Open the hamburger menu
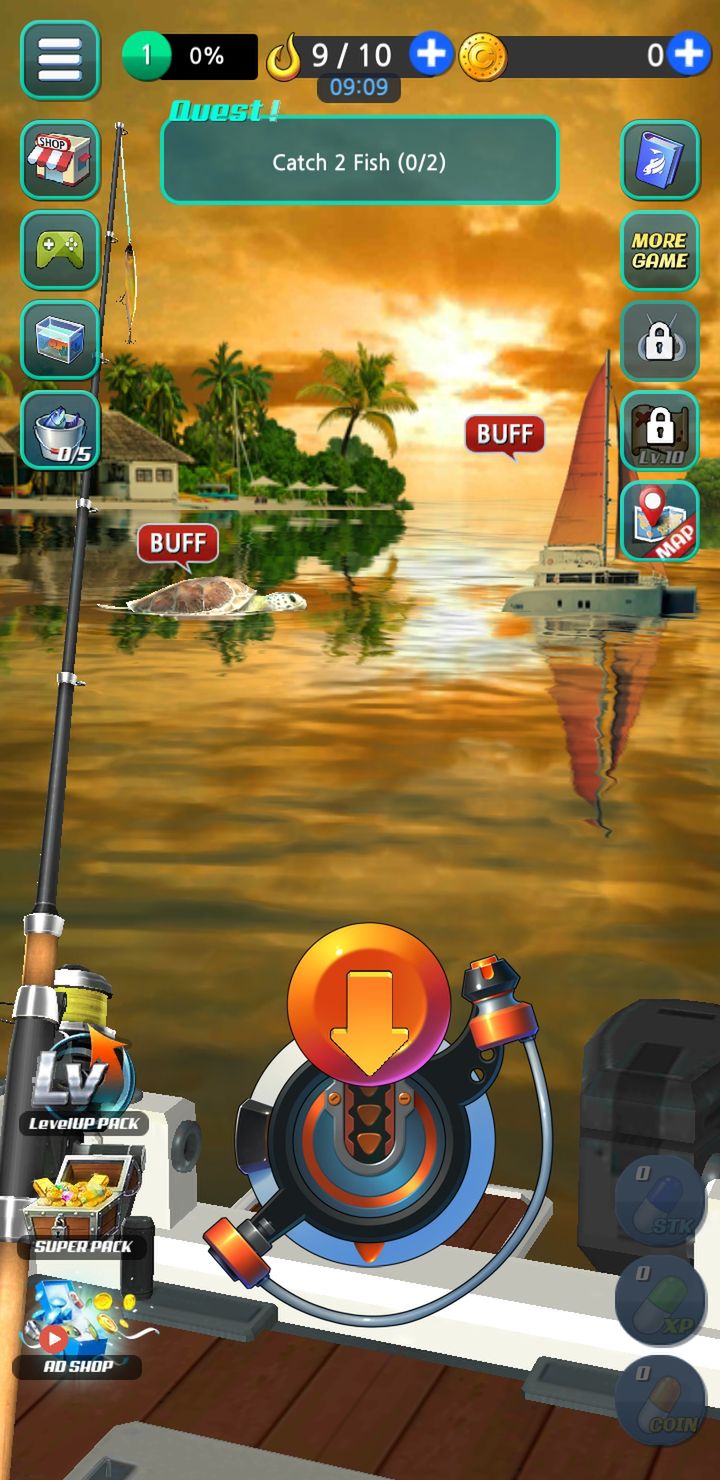Screen dimensions: 720x1480 pyautogui.click(x=60, y=59)
